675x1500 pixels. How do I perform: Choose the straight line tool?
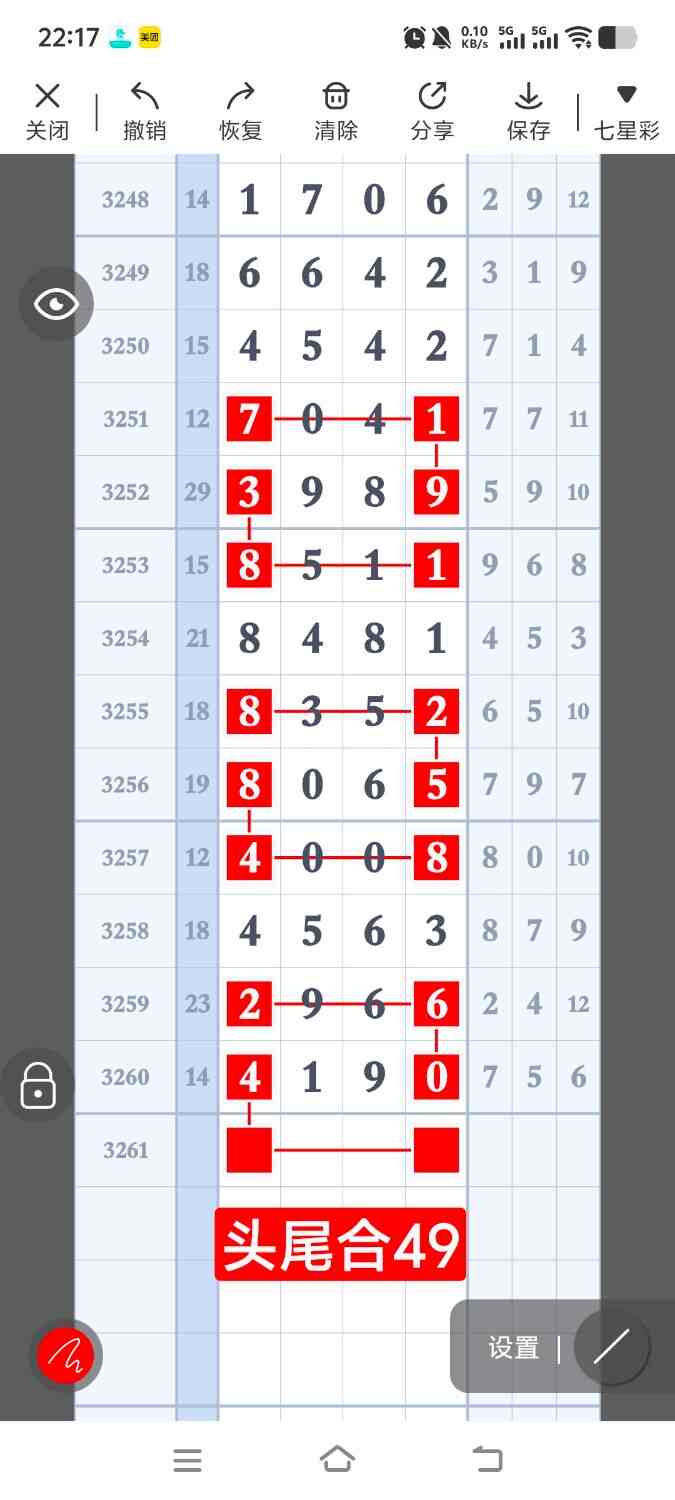pyautogui.click(x=612, y=1347)
